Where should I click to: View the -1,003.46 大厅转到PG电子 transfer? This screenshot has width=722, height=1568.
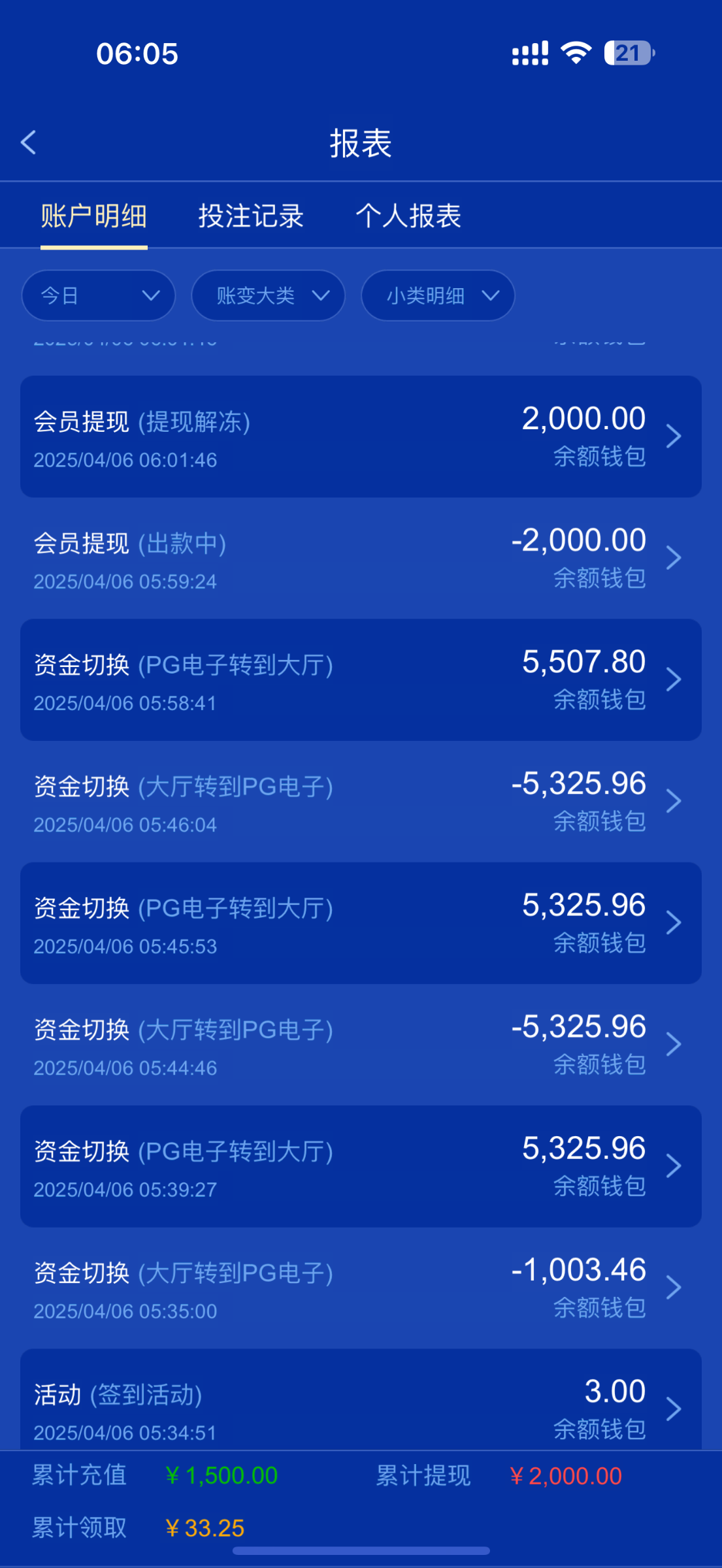point(361,1288)
